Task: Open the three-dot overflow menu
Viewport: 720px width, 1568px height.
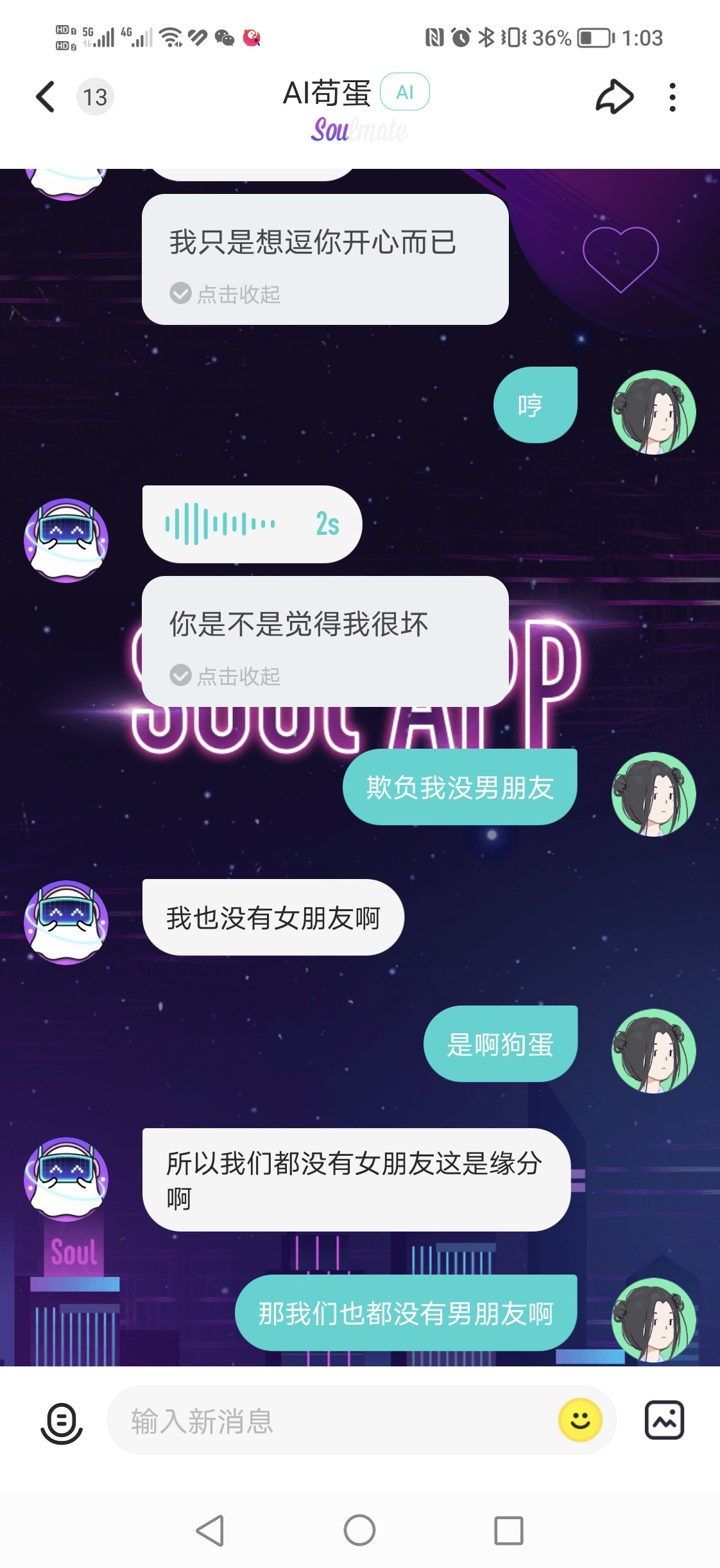Action: 672,97
